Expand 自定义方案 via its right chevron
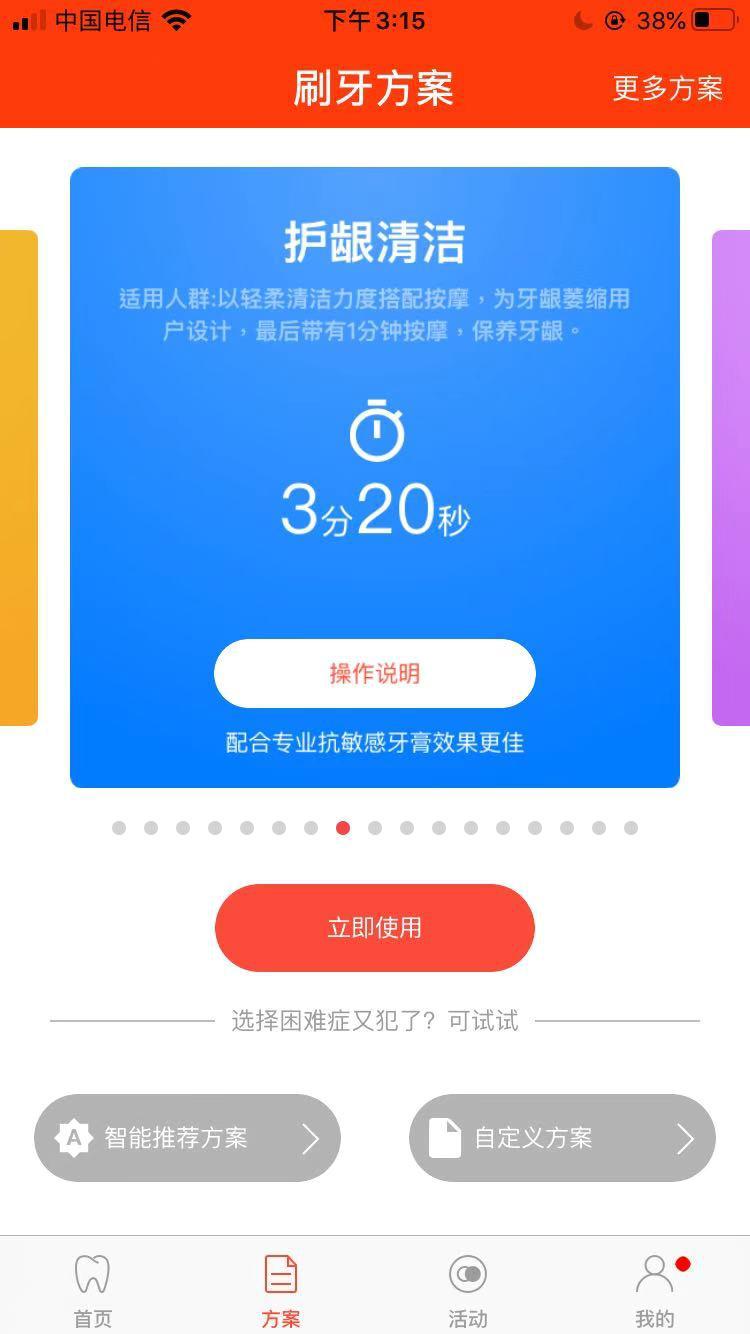This screenshot has width=750, height=1334. point(685,1138)
